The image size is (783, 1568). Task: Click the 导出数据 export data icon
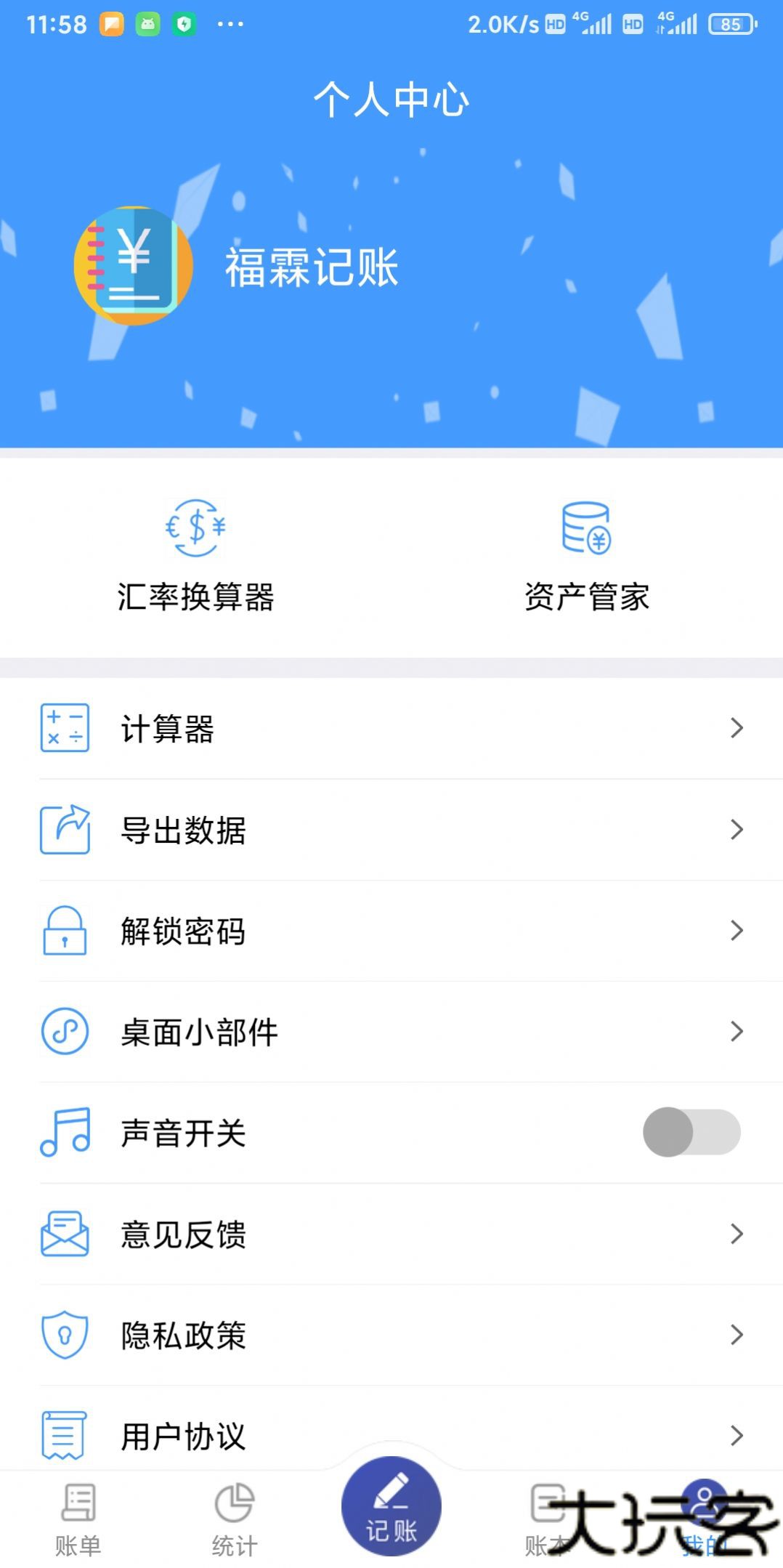pyautogui.click(x=65, y=831)
